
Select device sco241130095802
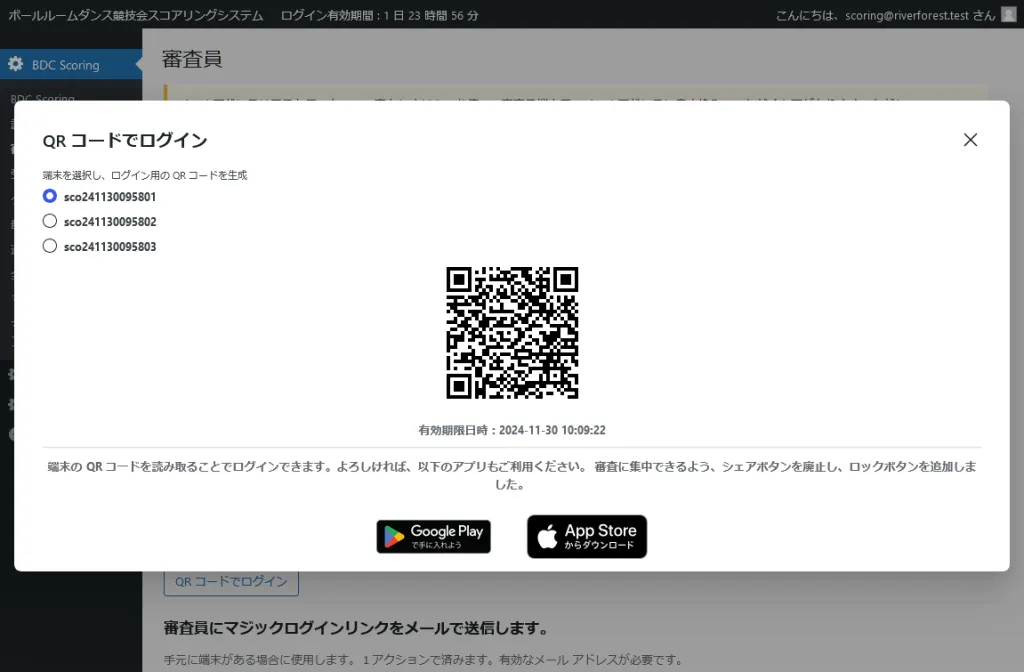50,221
